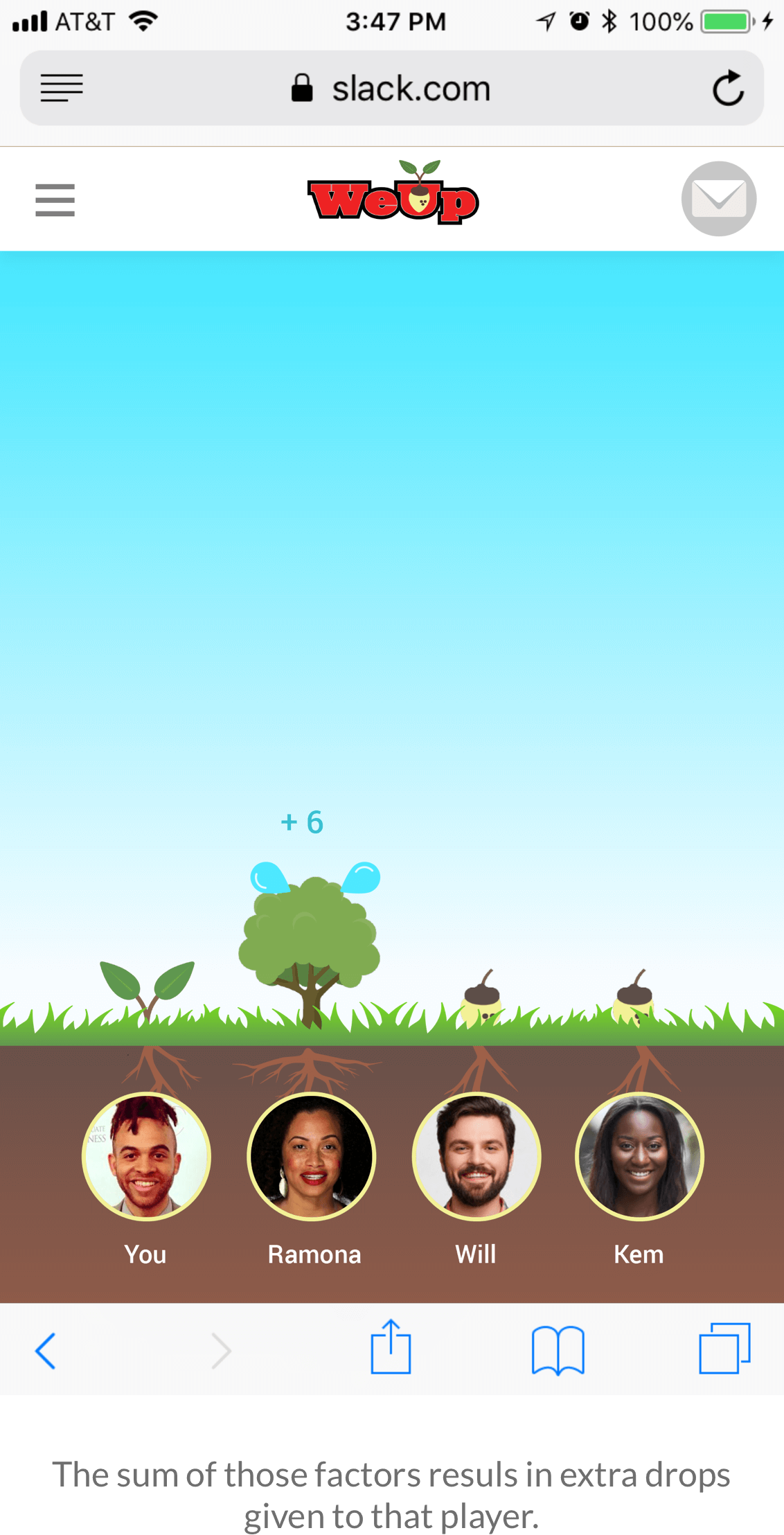Go back to previous page

(x=46, y=1350)
